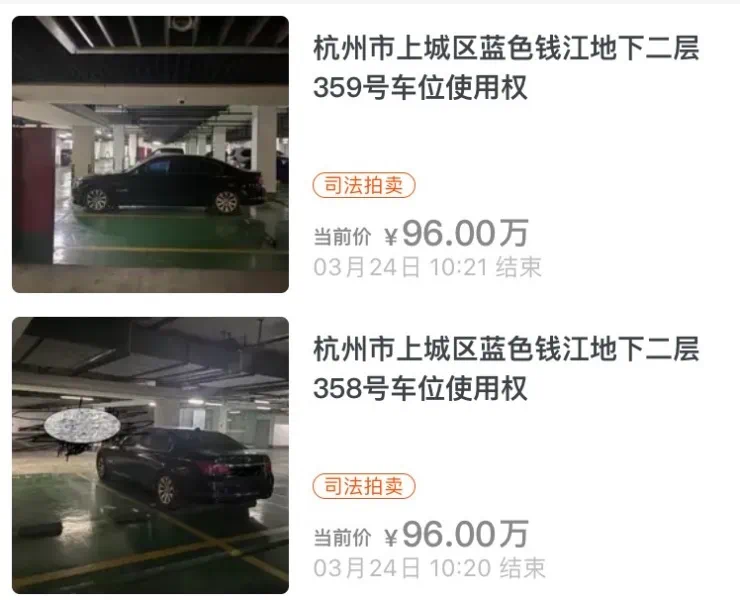Open the 359号车位使用权 auction listing
The width and height of the screenshot is (740, 600).
point(506,68)
